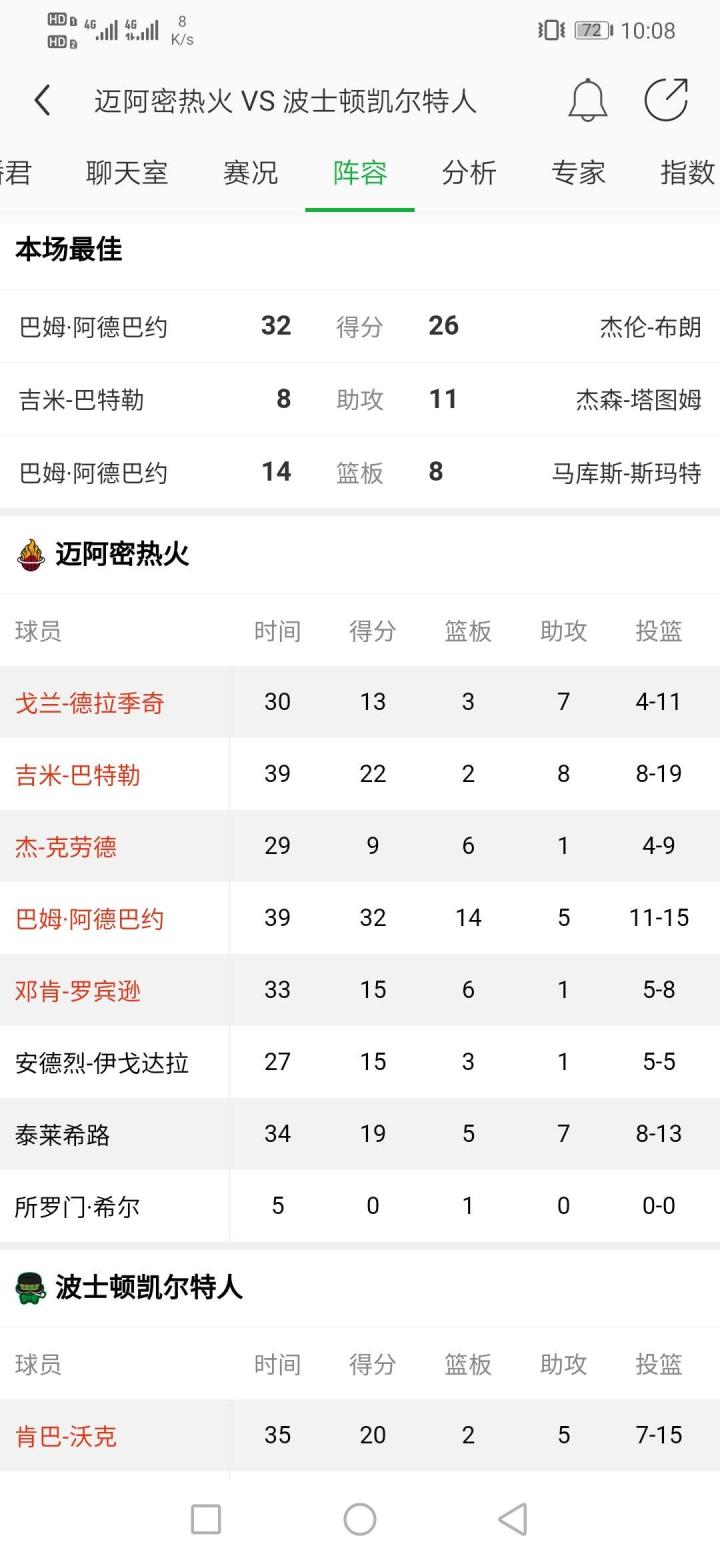Image resolution: width=720 pixels, height=1560 pixels.
Task: Switch to the 赛况 tab
Action: pos(250,173)
